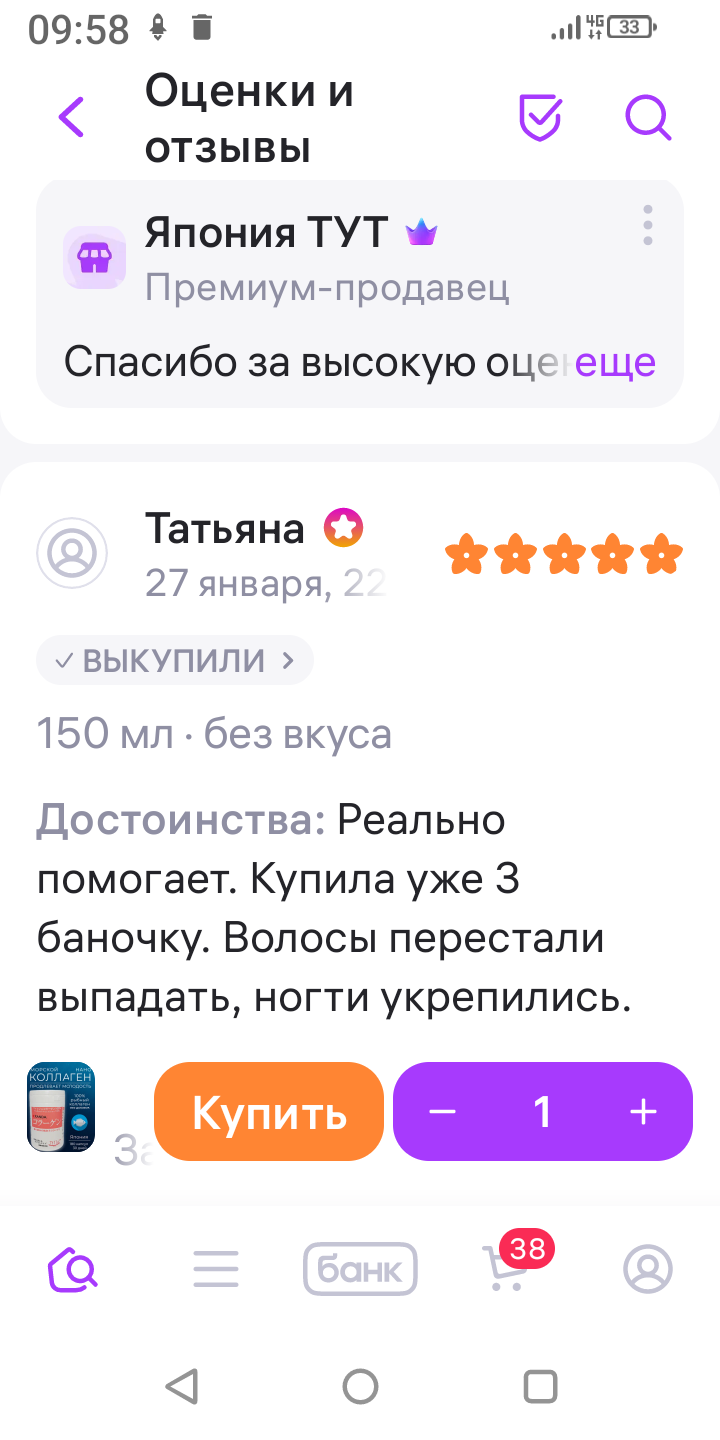Open the catalog menu tab
The image size is (720, 1440).
[x=216, y=1270]
